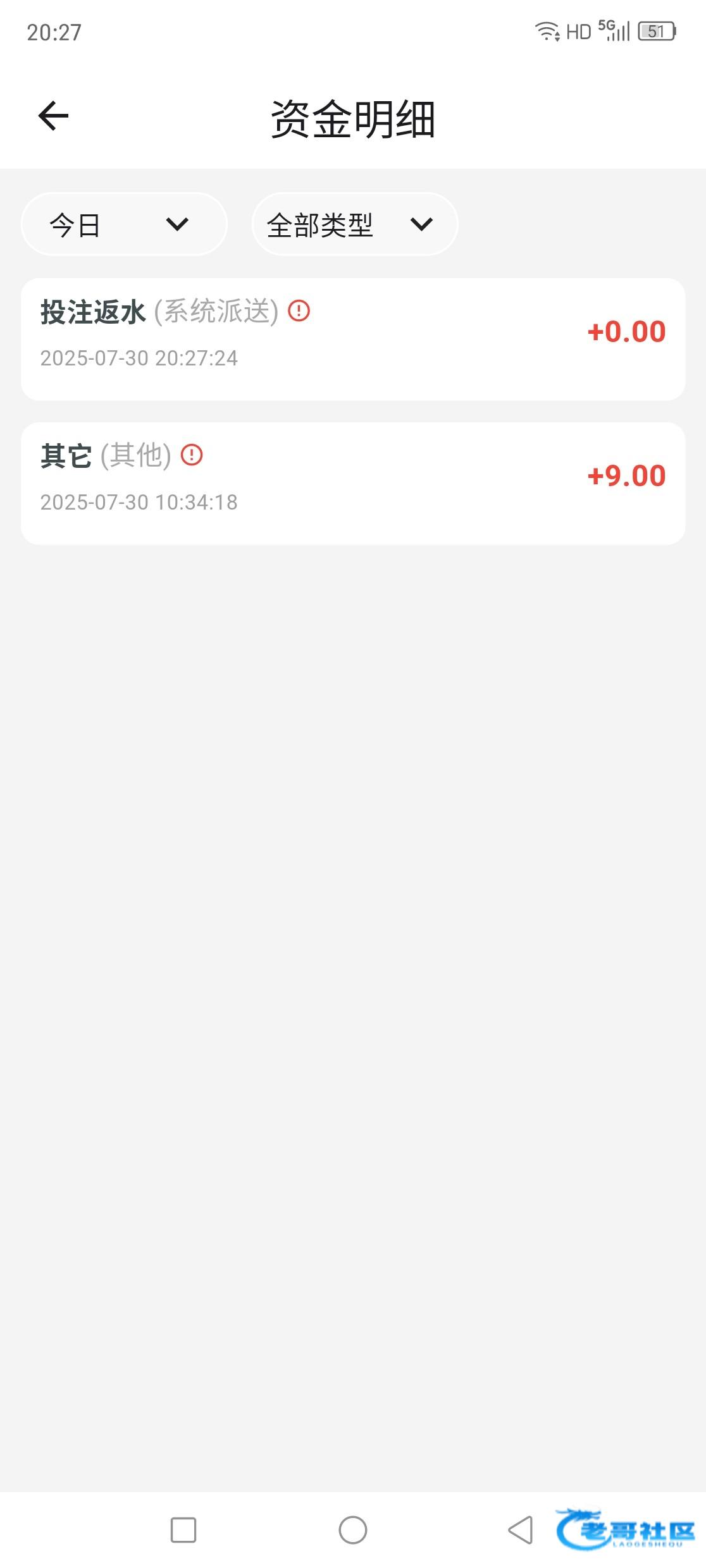Open the 其它 +9.00 transaction record
This screenshot has height=1568, width=706.
click(x=353, y=483)
